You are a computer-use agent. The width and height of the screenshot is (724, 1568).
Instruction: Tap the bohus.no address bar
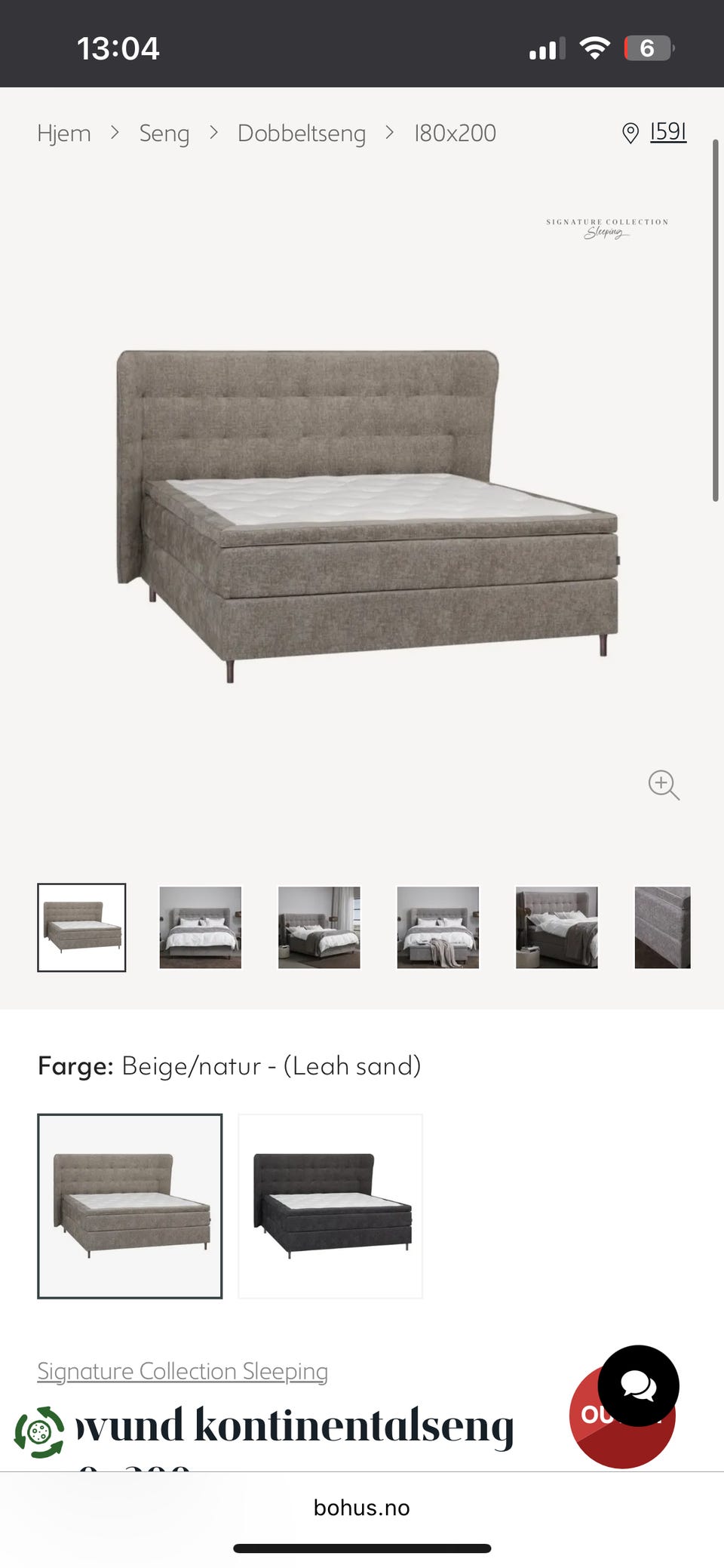pos(362,1508)
